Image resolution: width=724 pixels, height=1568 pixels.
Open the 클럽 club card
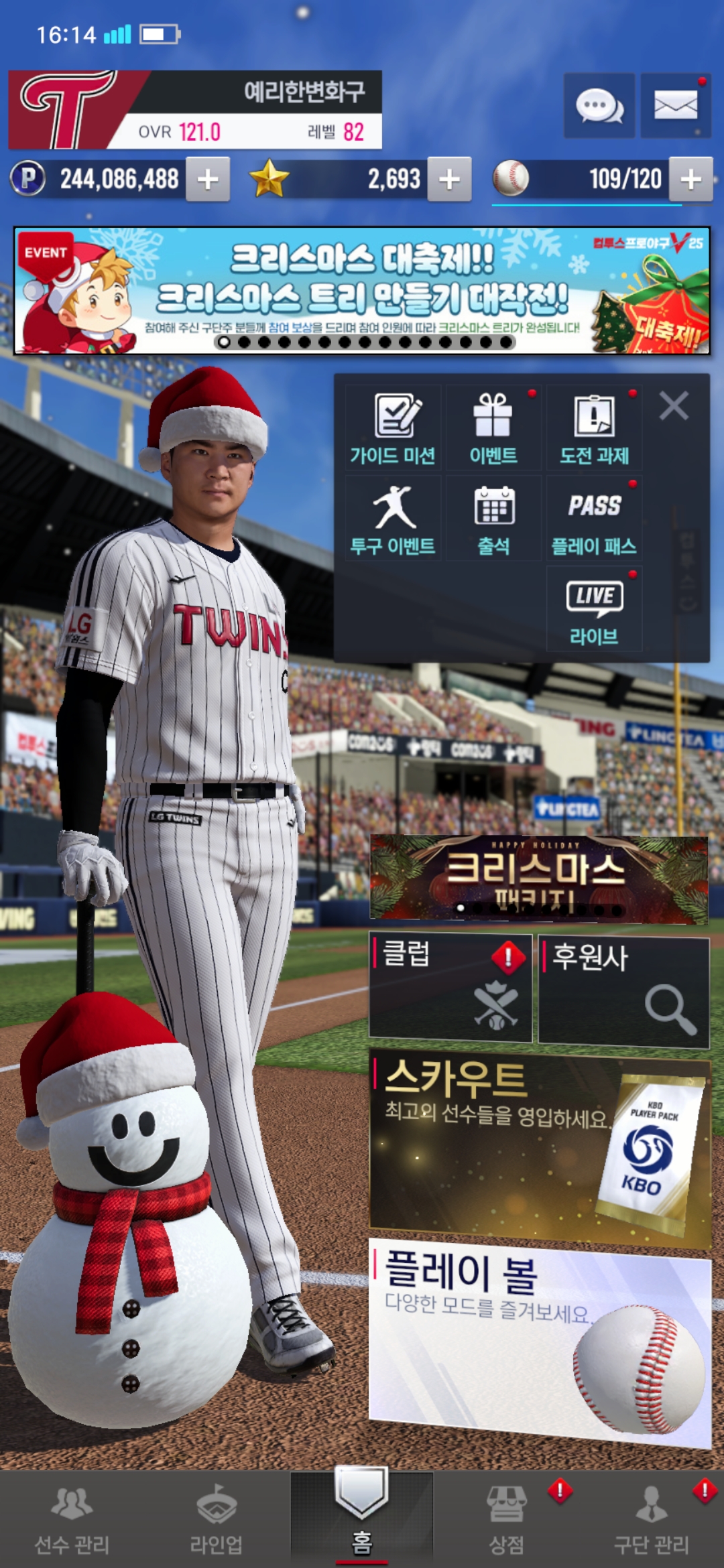click(450, 988)
